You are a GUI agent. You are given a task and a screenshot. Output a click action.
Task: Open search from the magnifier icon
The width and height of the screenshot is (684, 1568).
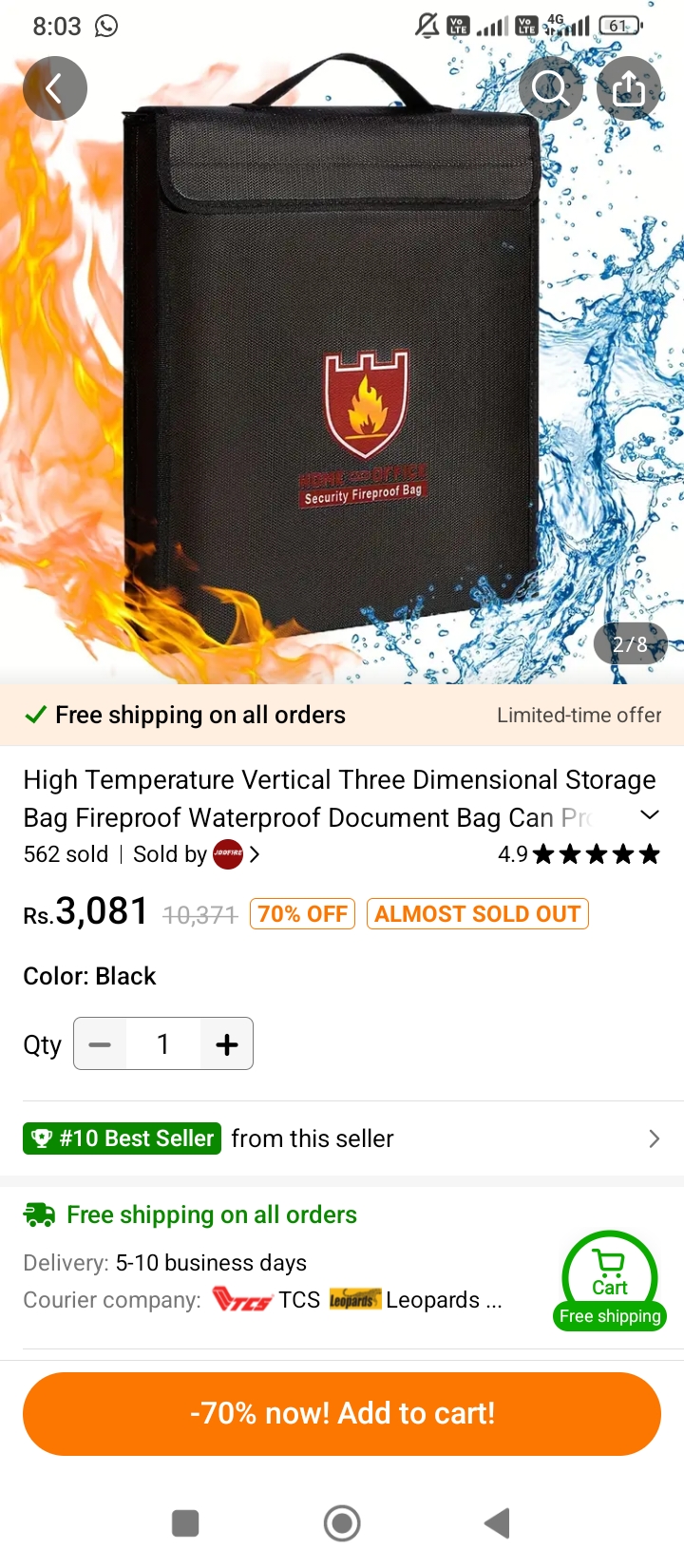pos(551,89)
